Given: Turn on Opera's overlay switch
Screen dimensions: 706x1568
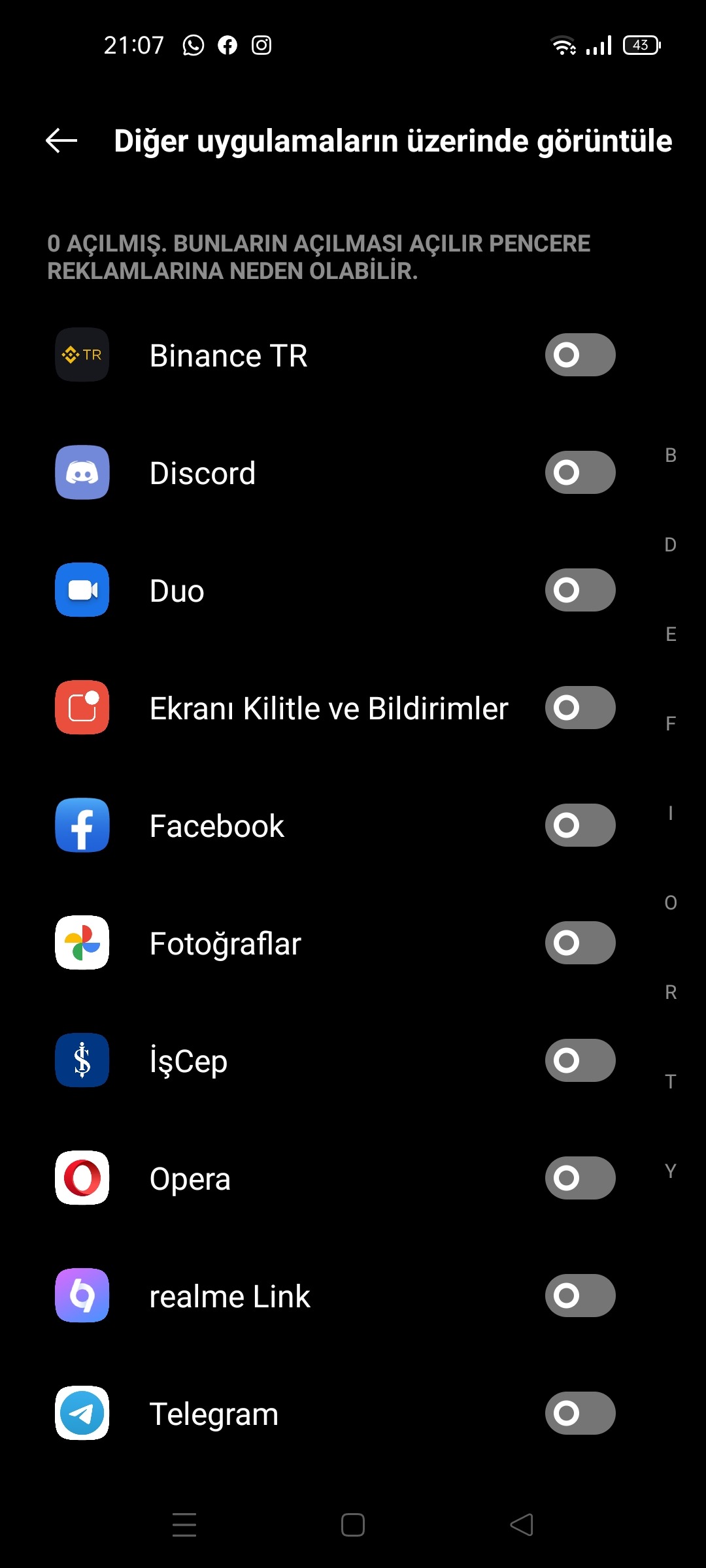Looking at the screenshot, I should pyautogui.click(x=580, y=1178).
